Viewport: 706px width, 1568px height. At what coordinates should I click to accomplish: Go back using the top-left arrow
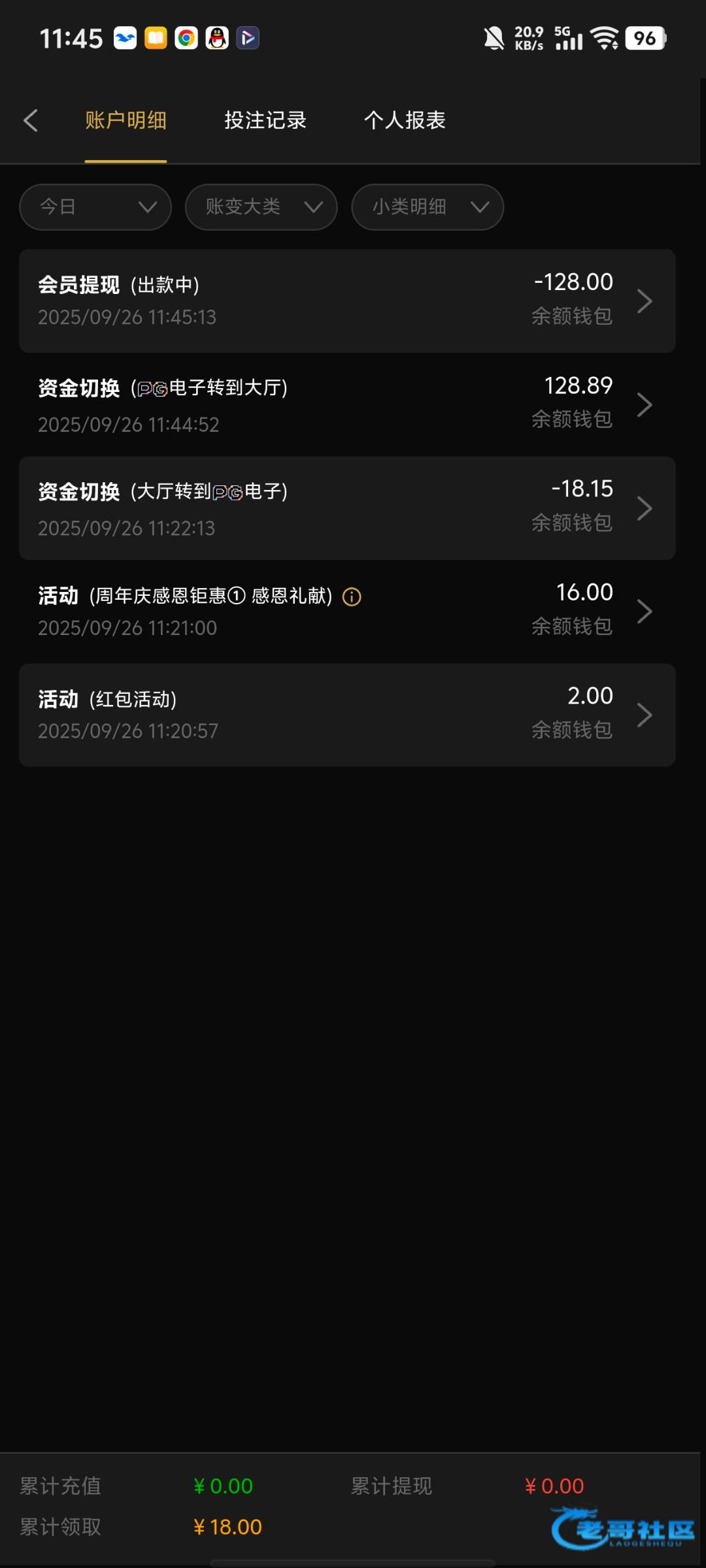(31, 120)
